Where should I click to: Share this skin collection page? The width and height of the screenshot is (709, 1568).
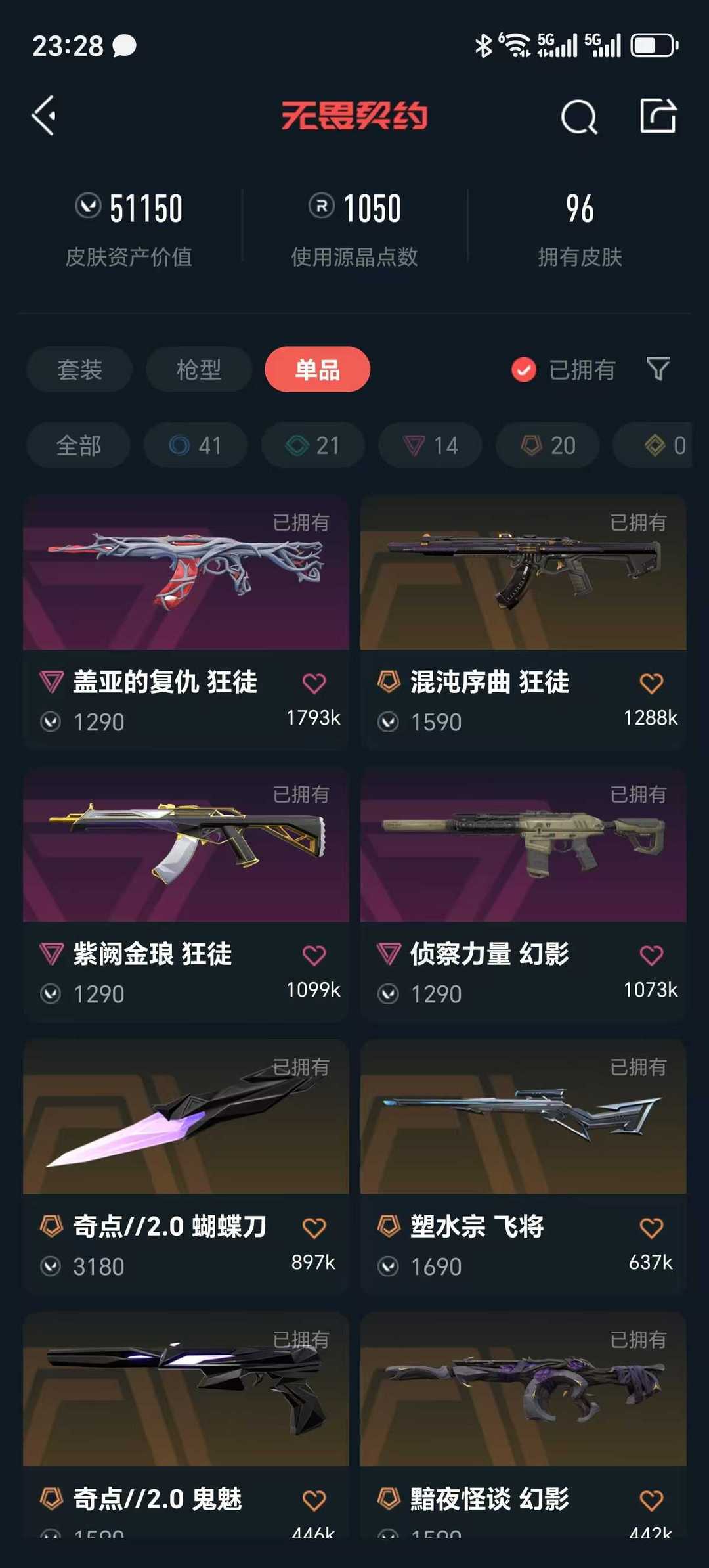(x=658, y=116)
